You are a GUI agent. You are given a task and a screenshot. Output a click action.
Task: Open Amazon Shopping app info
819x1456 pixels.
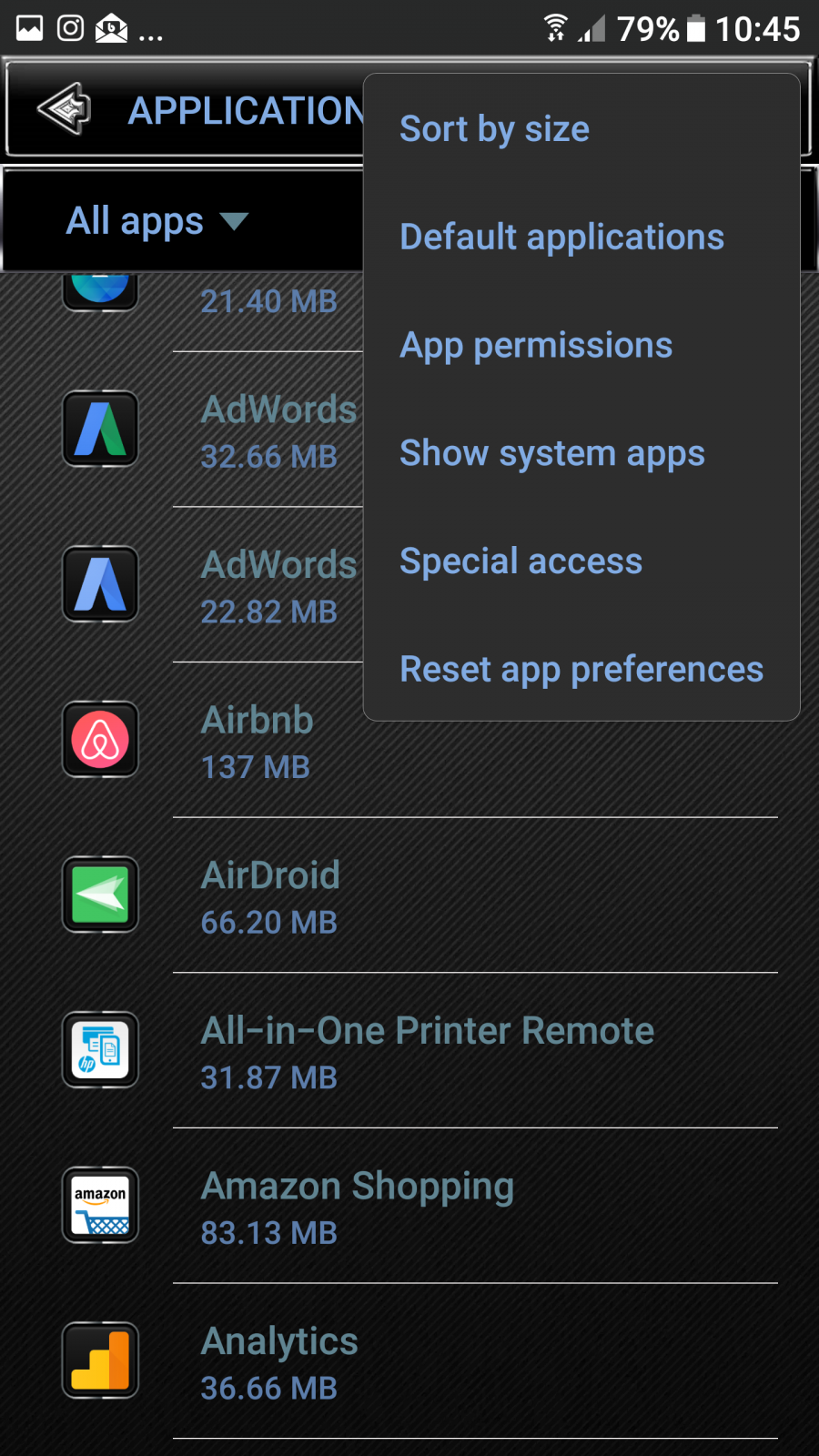(409, 1207)
